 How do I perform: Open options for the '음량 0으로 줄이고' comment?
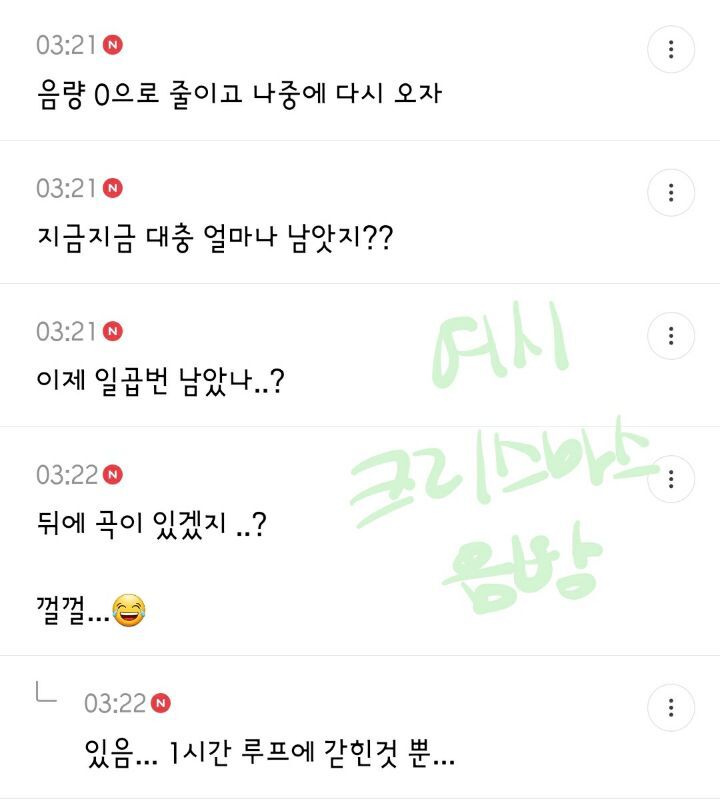pos(671,49)
